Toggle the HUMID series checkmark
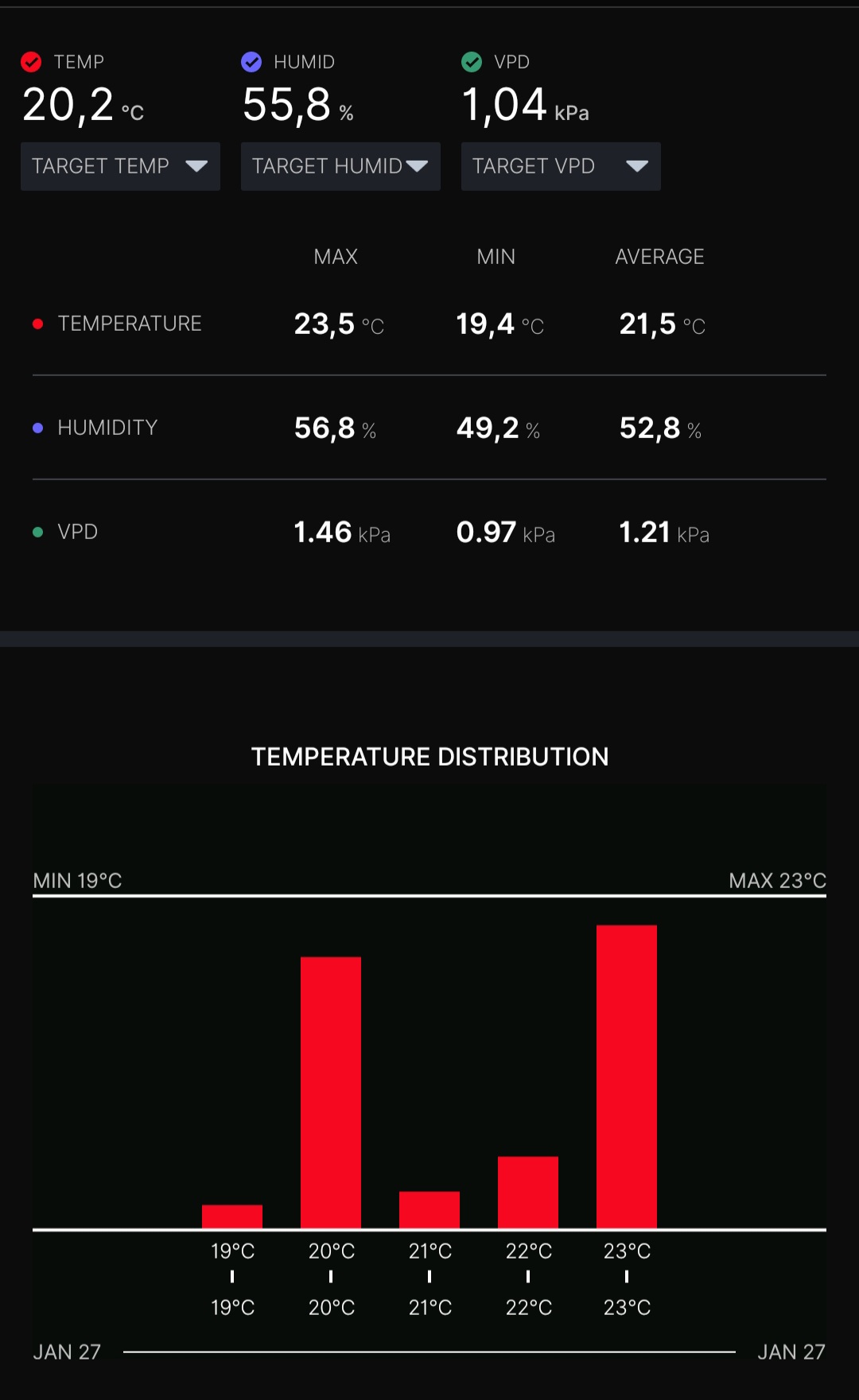 [x=251, y=62]
